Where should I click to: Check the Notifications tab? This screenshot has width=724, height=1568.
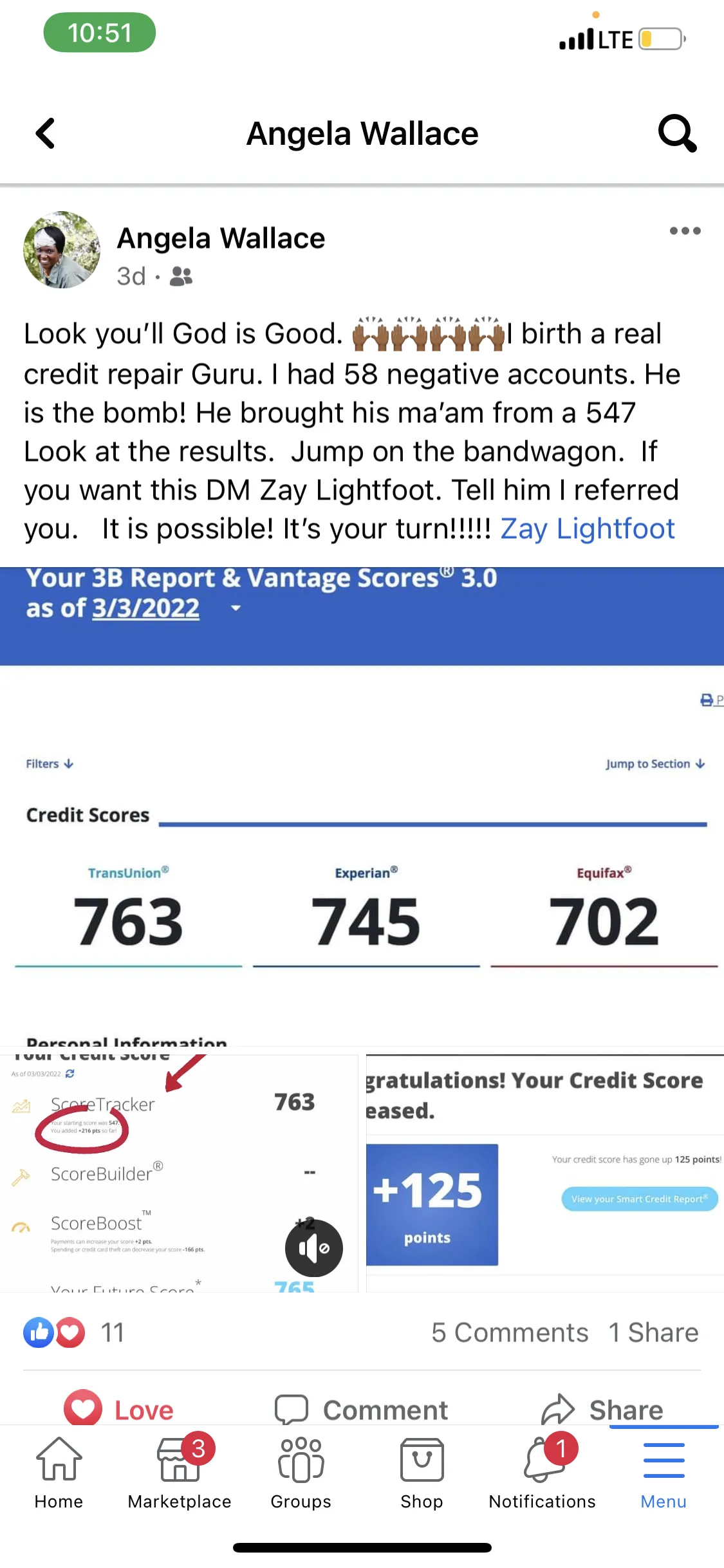point(543,1473)
